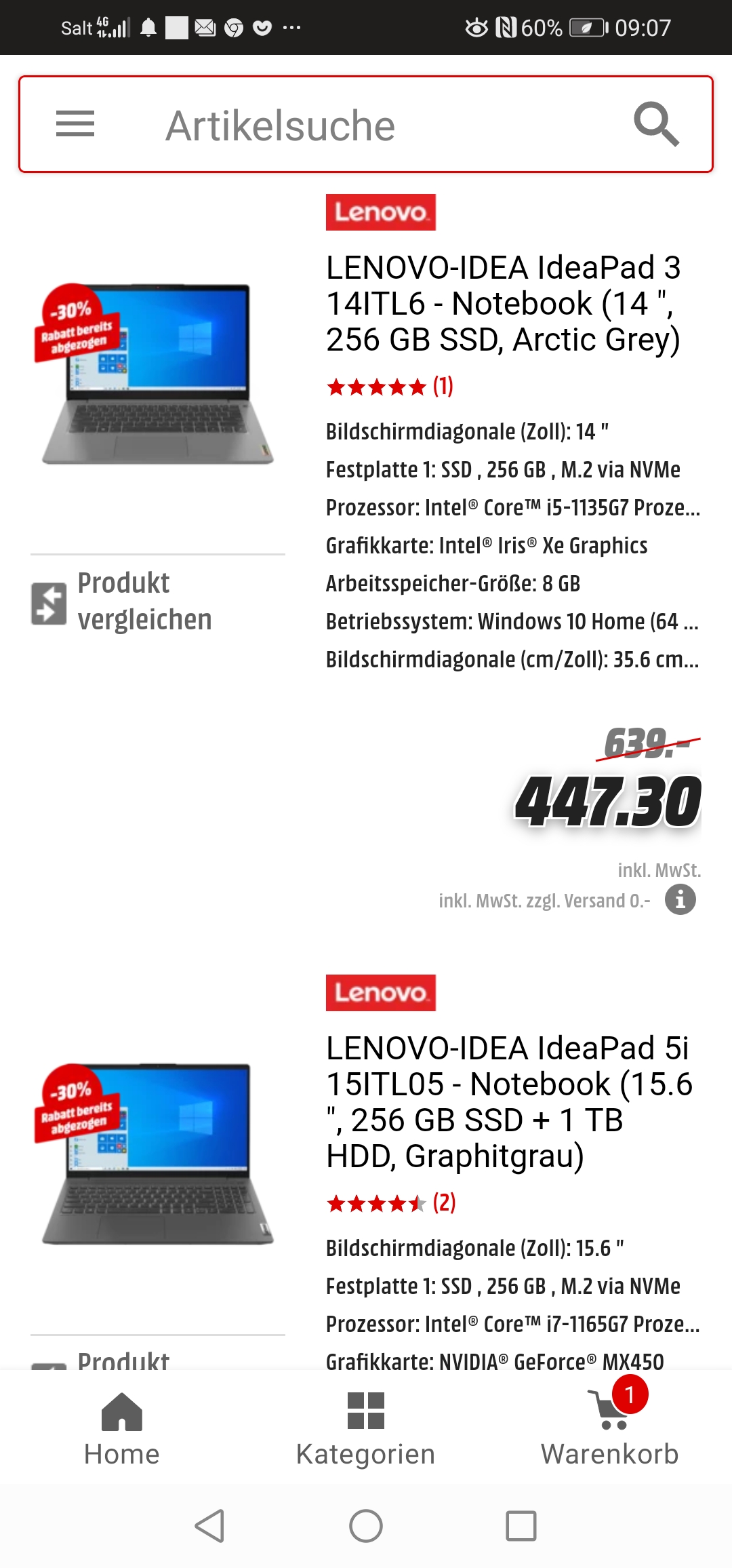Tap the system back button
The width and height of the screenshot is (732, 1568).
point(210,1526)
